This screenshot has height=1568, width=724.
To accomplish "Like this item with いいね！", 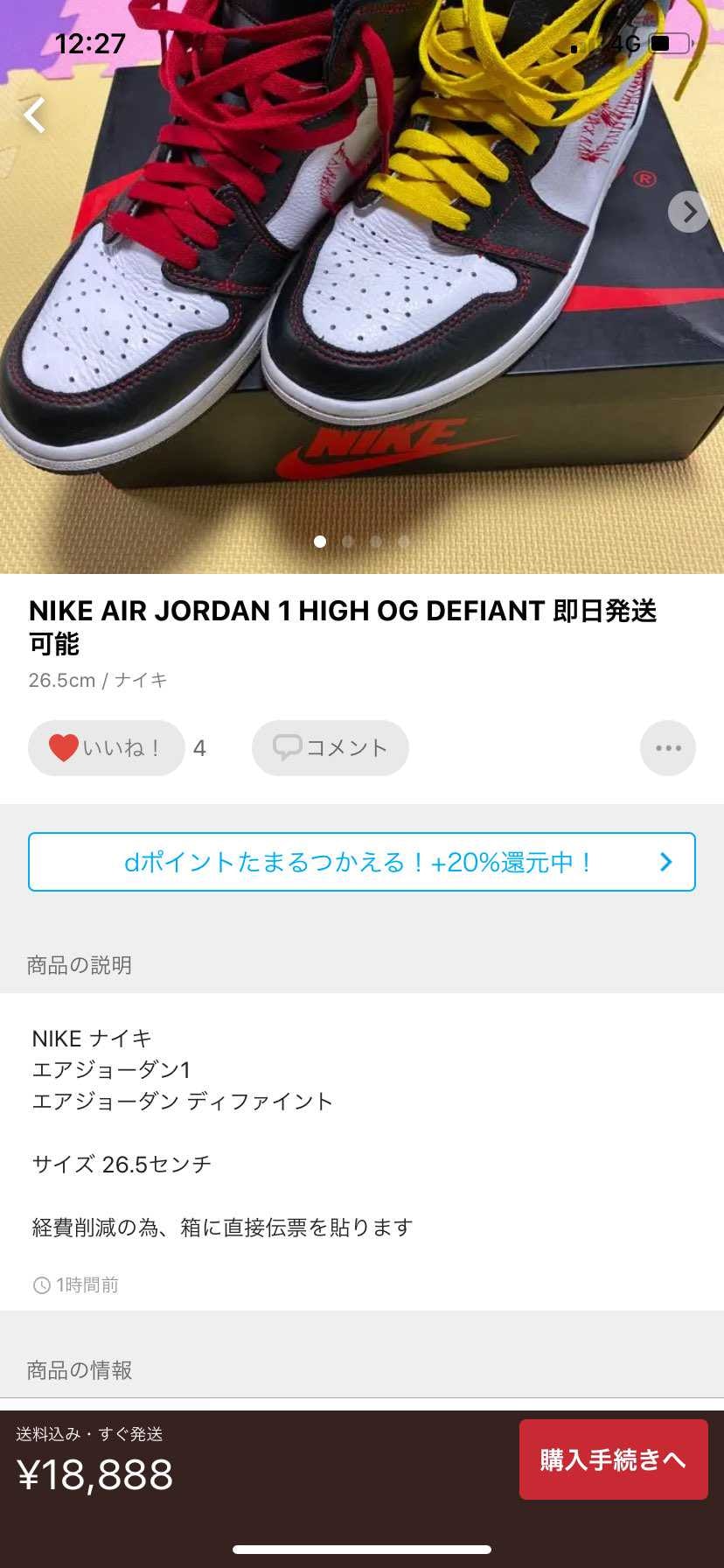I will click(x=107, y=748).
